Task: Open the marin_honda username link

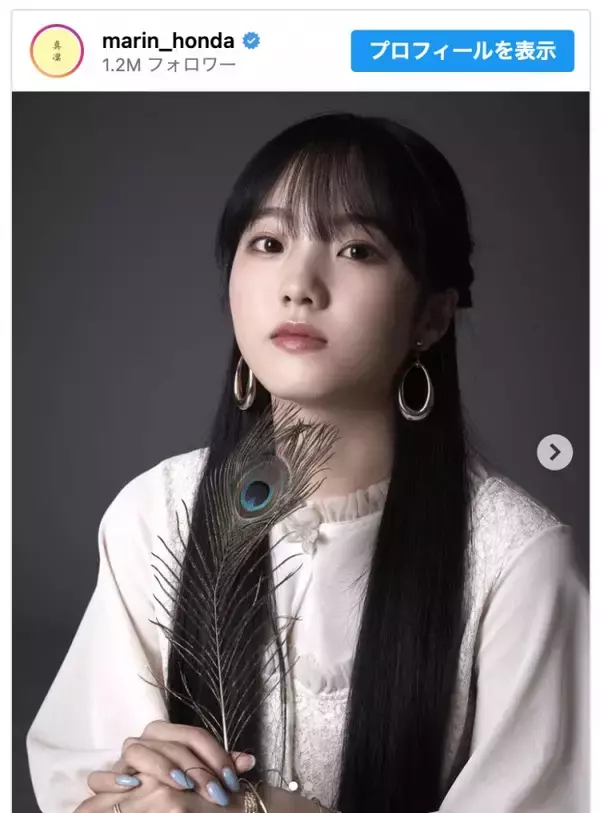Action: click(x=168, y=41)
